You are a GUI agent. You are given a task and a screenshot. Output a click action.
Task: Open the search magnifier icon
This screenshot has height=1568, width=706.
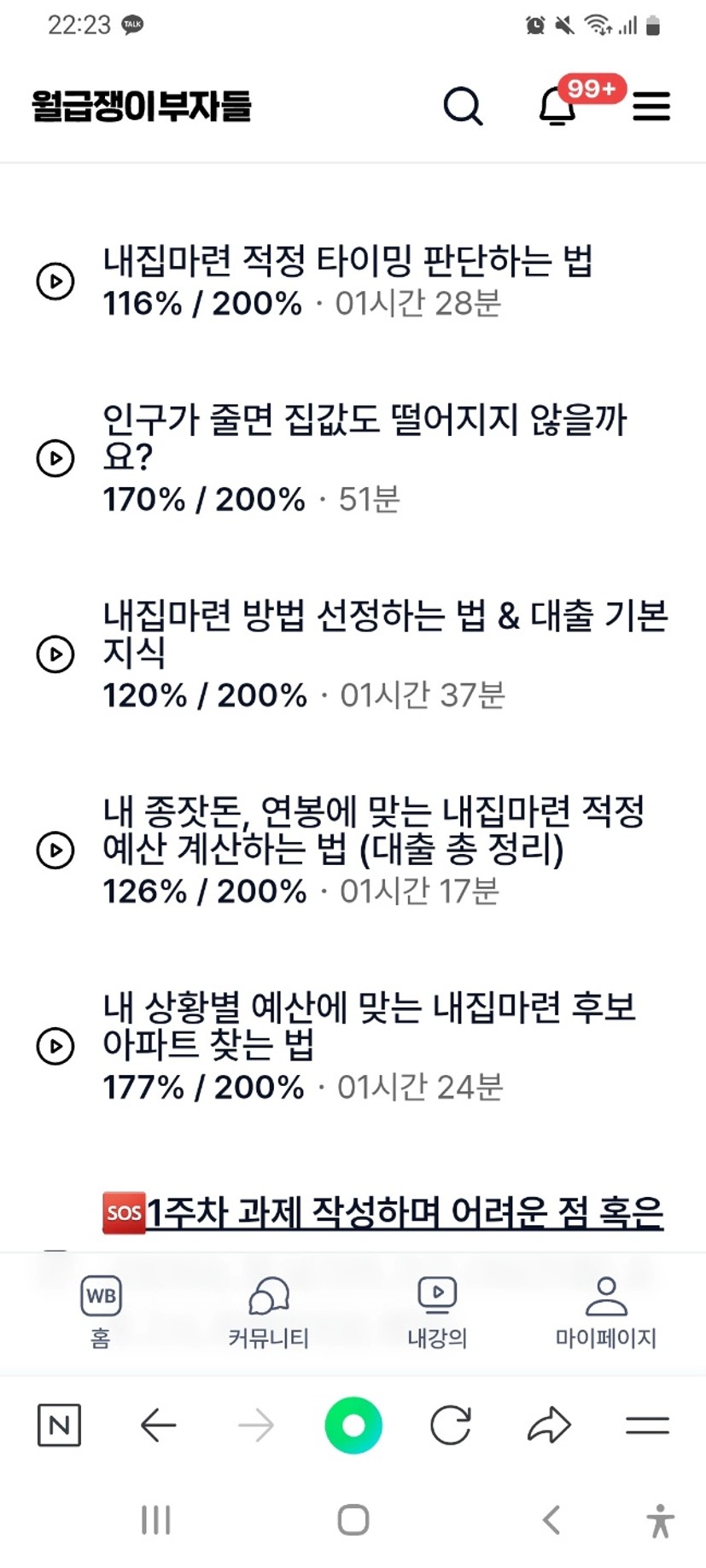coord(464,107)
